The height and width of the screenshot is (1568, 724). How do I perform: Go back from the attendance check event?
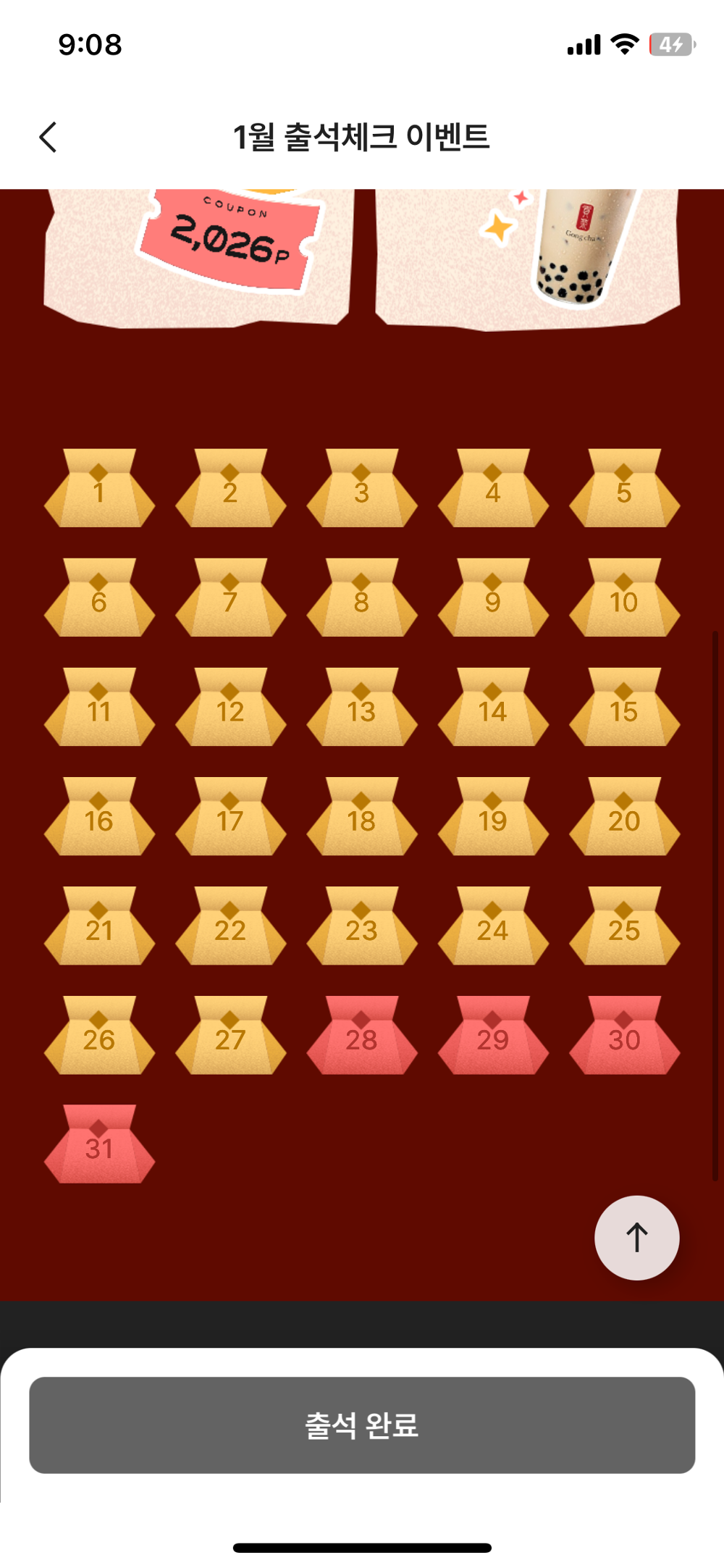48,137
